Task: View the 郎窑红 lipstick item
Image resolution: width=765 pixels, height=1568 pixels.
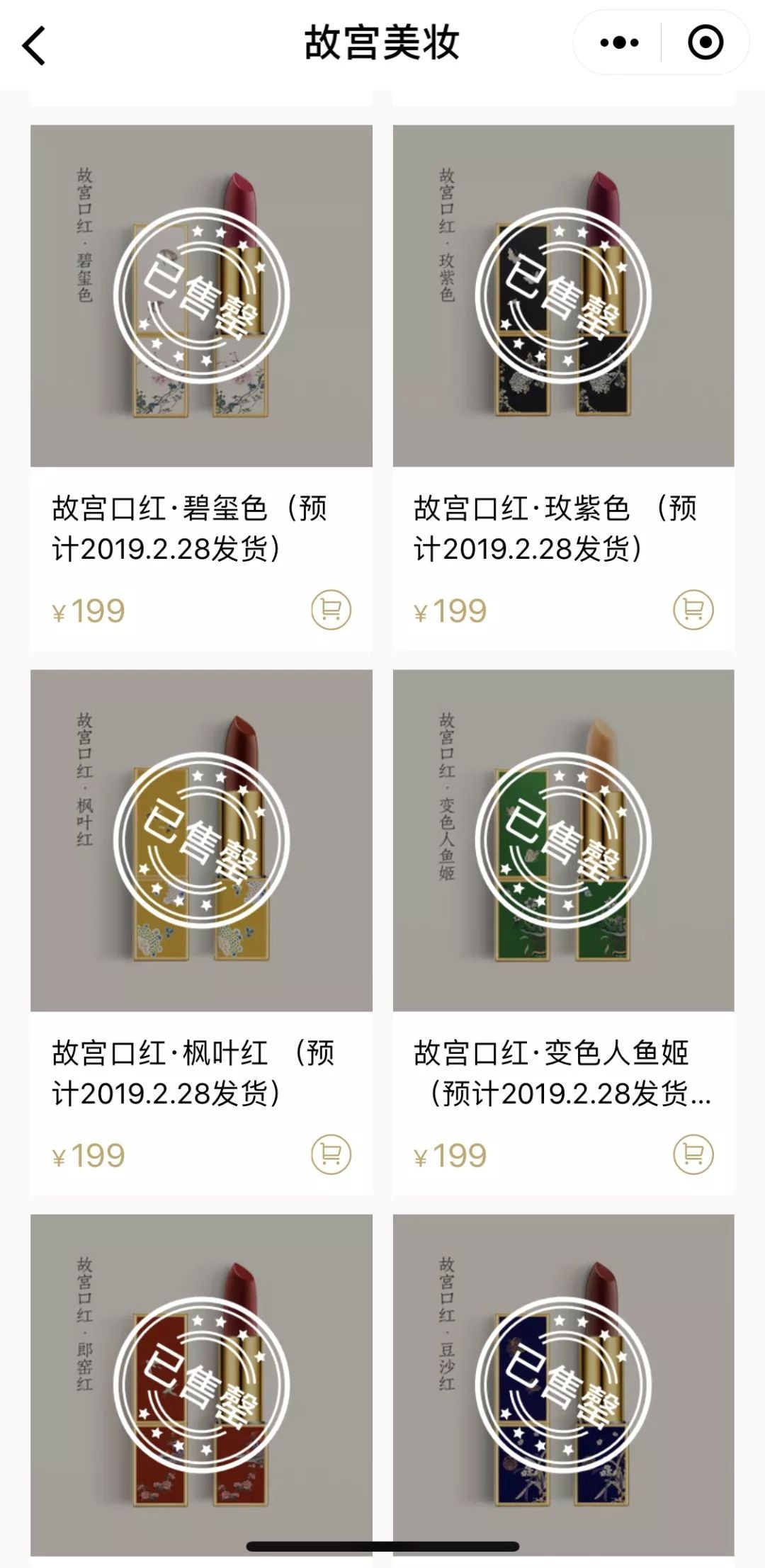Action: tap(201, 1385)
